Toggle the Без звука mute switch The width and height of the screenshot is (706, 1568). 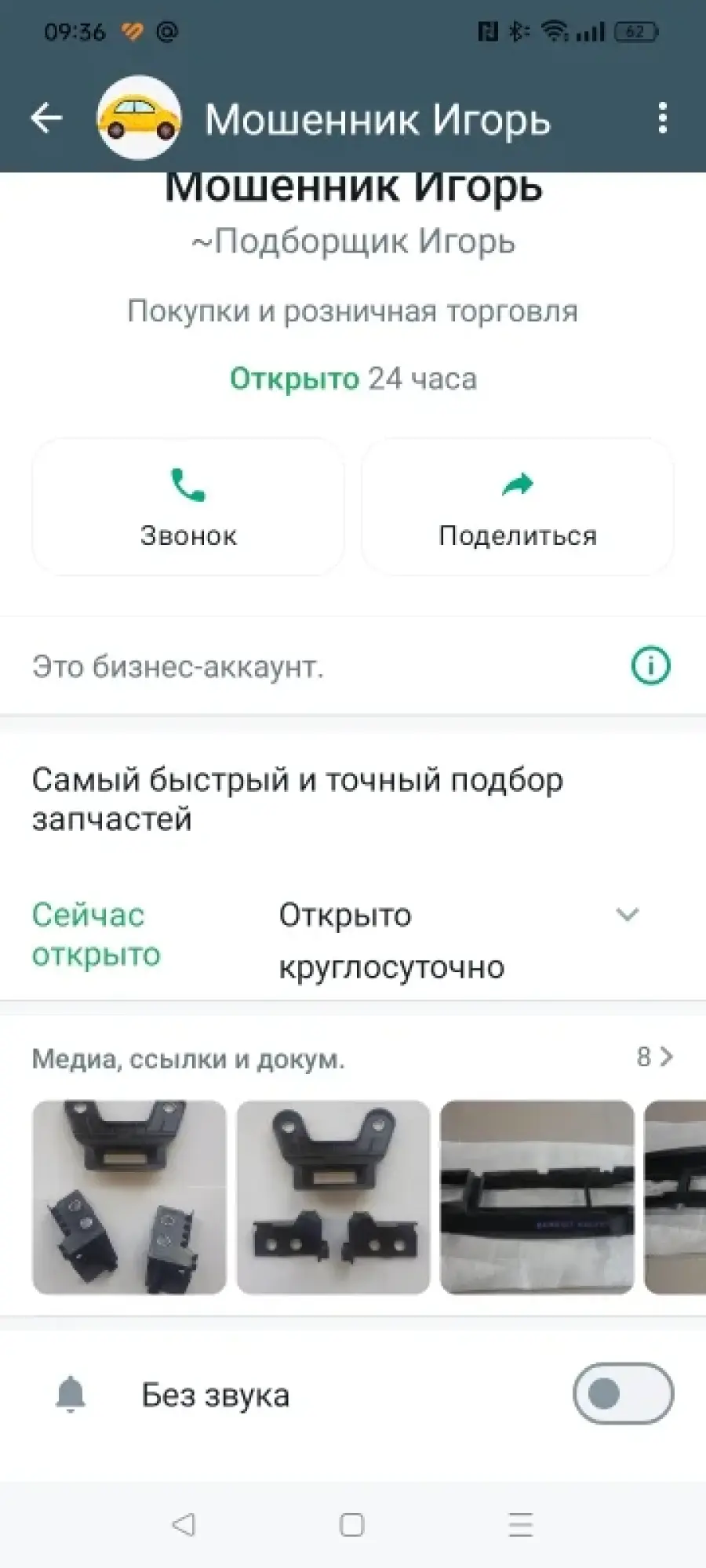[x=623, y=1393]
